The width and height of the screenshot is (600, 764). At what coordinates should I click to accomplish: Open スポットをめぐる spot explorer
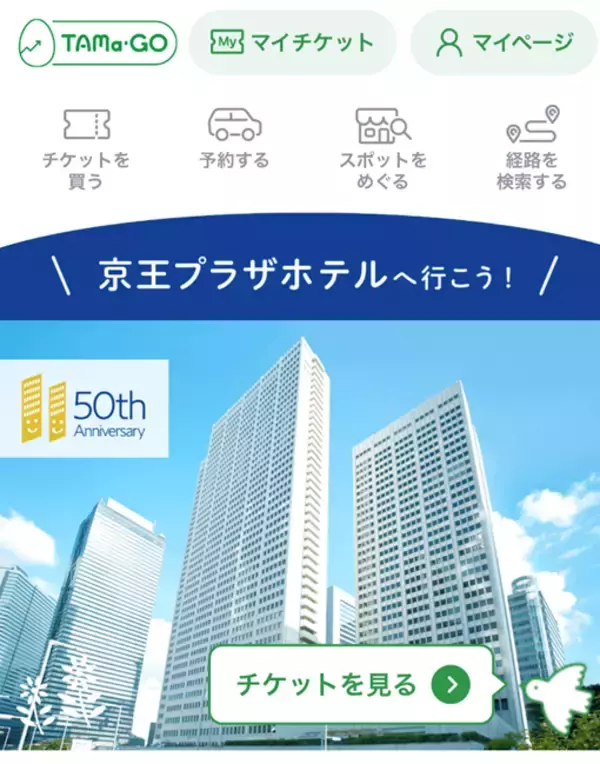383,149
